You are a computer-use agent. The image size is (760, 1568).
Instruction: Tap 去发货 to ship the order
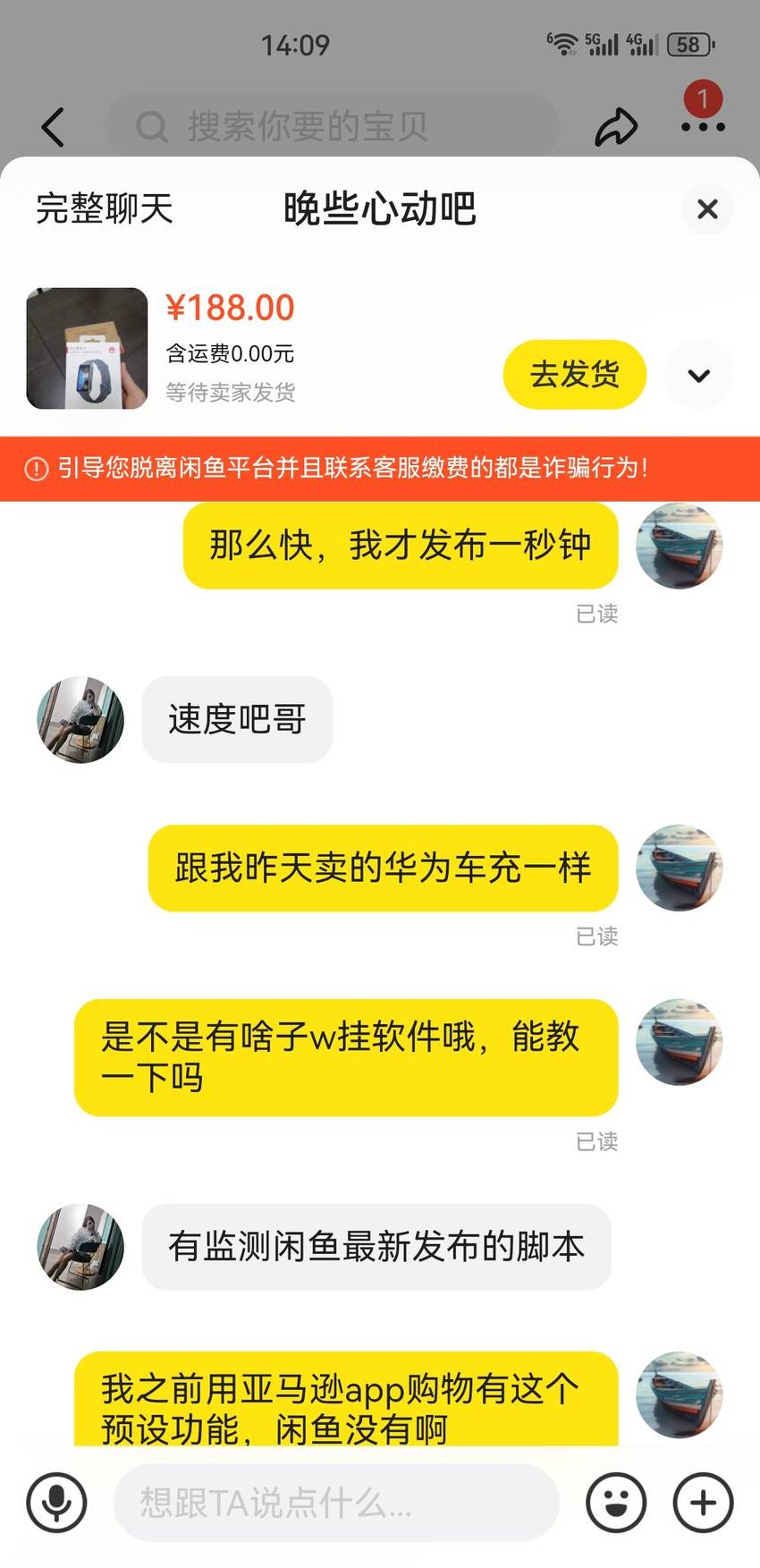click(x=574, y=375)
